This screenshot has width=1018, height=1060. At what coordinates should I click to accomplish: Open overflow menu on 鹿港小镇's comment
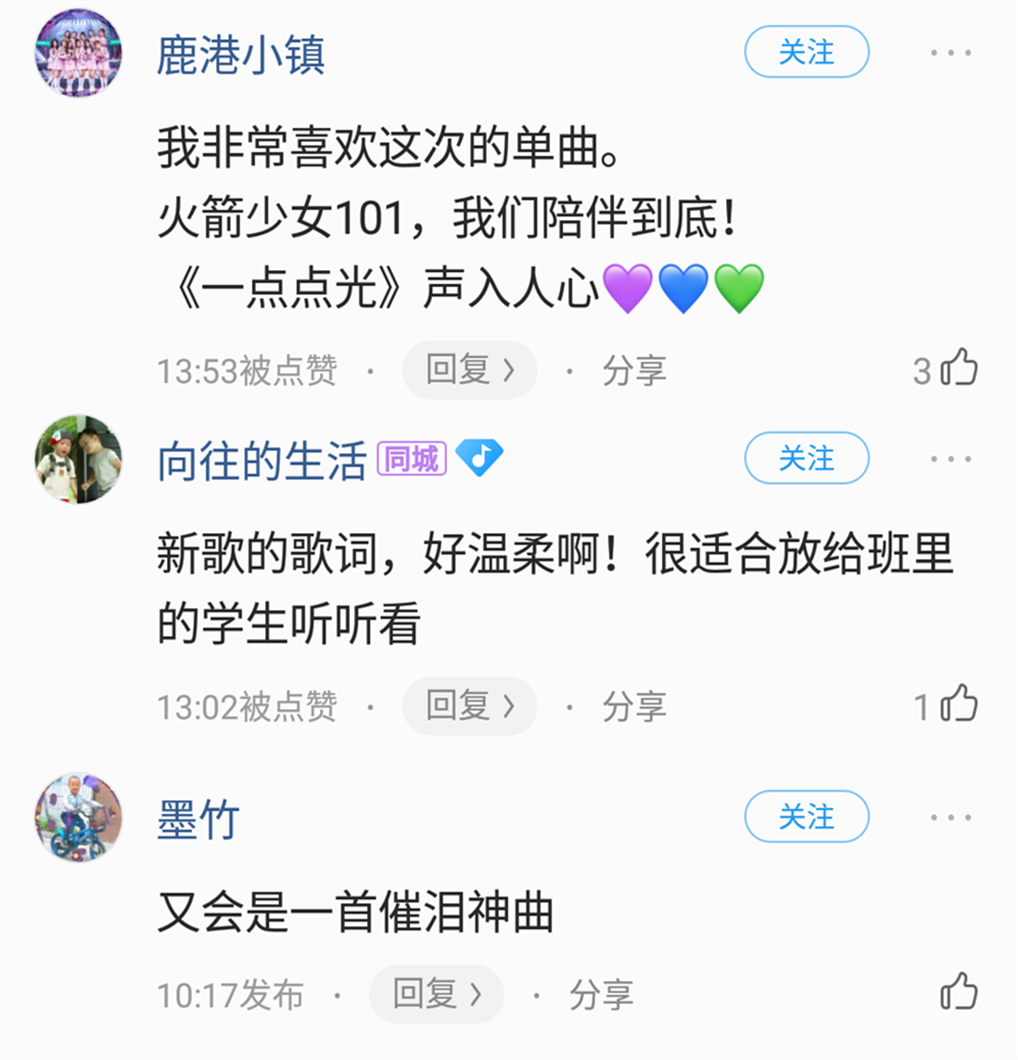[950, 53]
